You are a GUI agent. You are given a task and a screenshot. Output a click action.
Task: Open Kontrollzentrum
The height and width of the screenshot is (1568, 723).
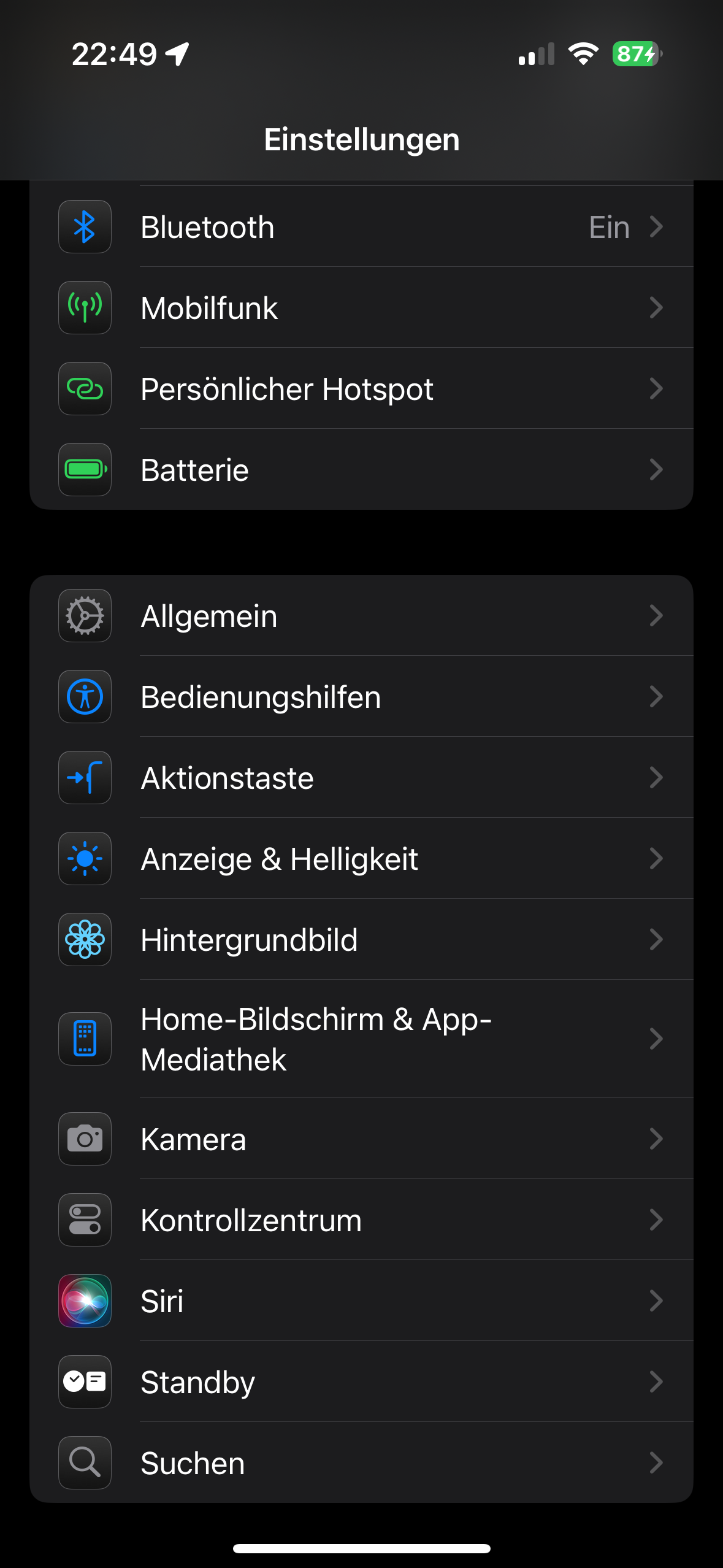361,1220
